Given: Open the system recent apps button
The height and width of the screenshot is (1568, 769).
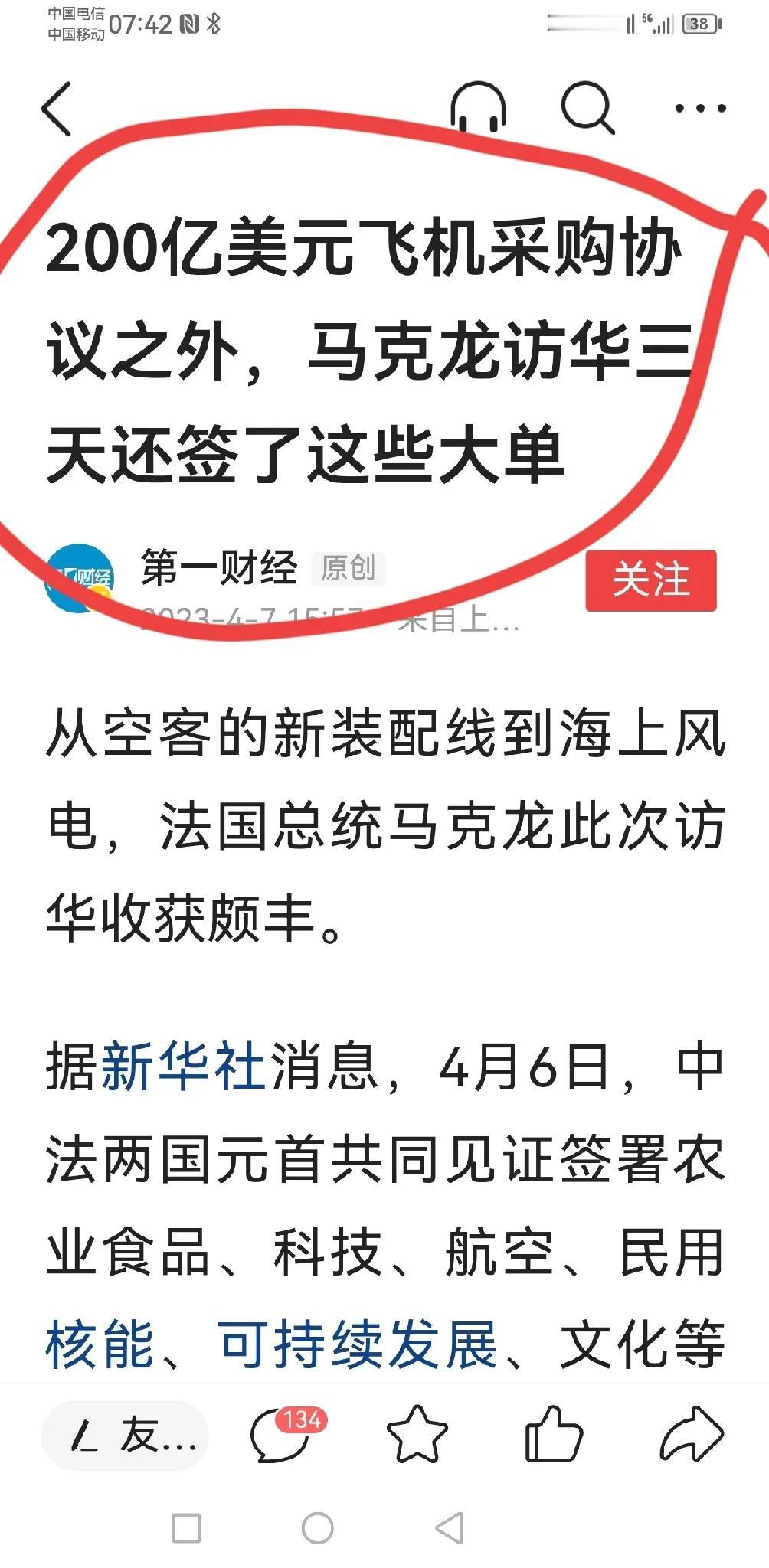Looking at the screenshot, I should [186, 1528].
